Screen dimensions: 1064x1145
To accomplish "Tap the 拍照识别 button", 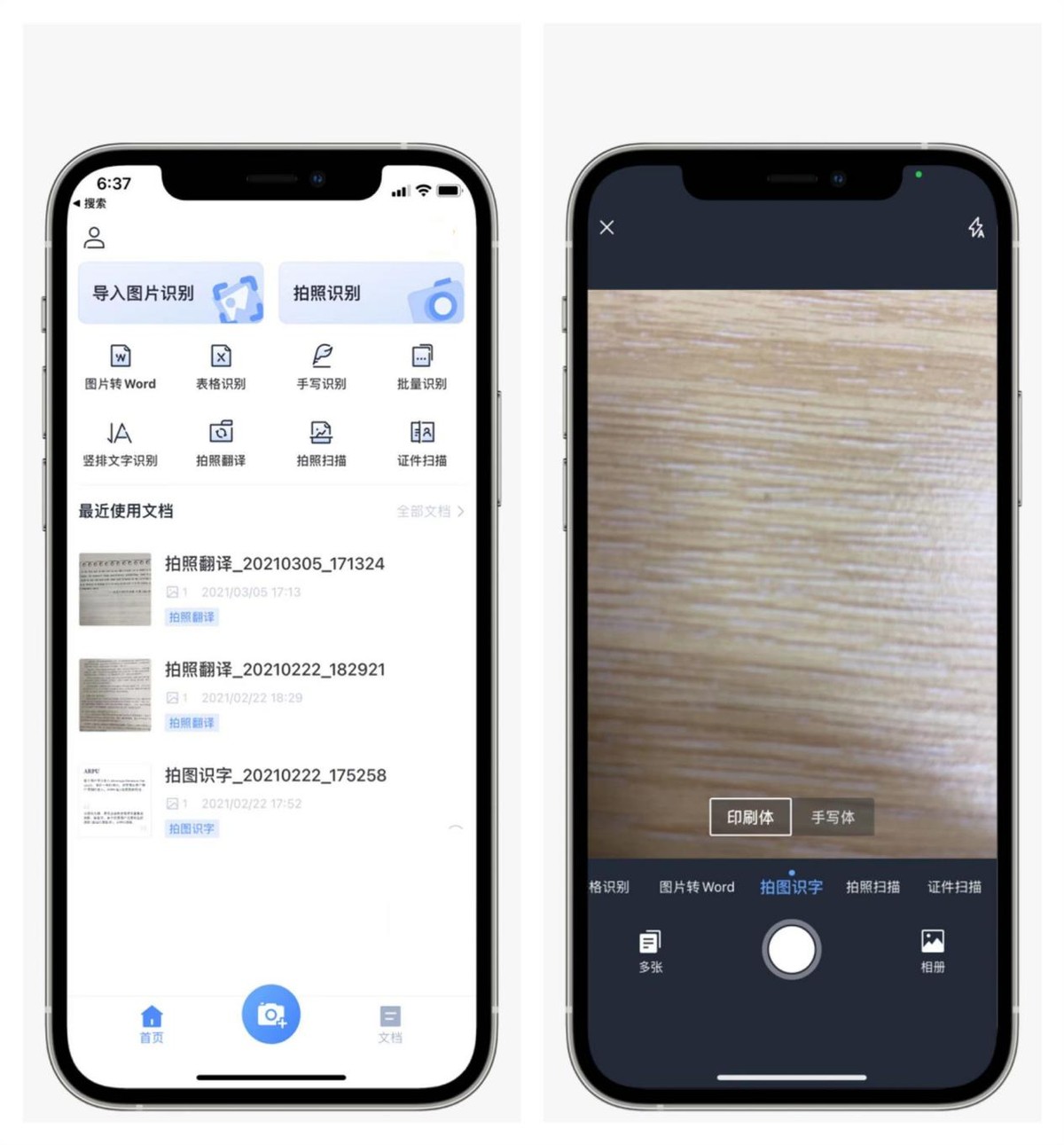I will 371,294.
